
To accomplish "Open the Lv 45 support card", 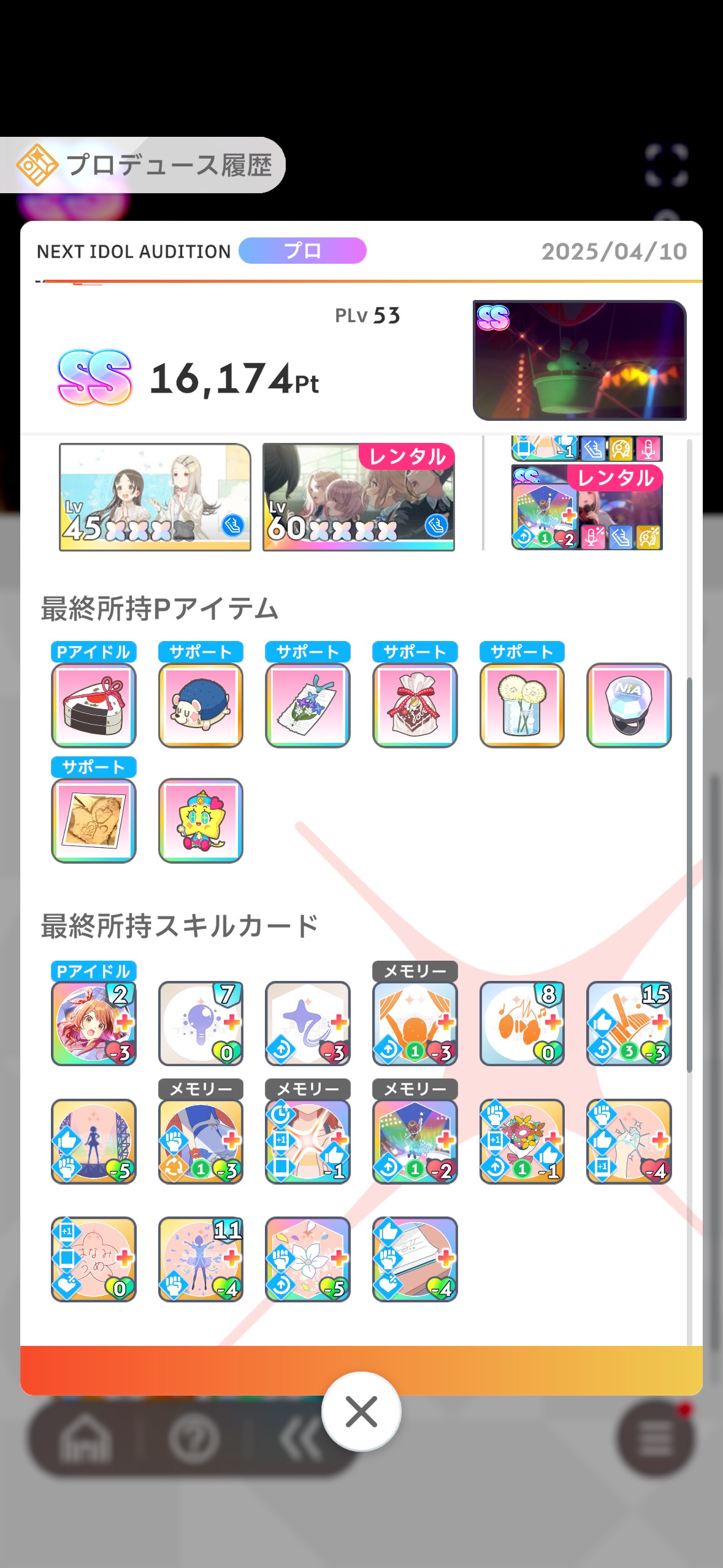I will [155, 497].
